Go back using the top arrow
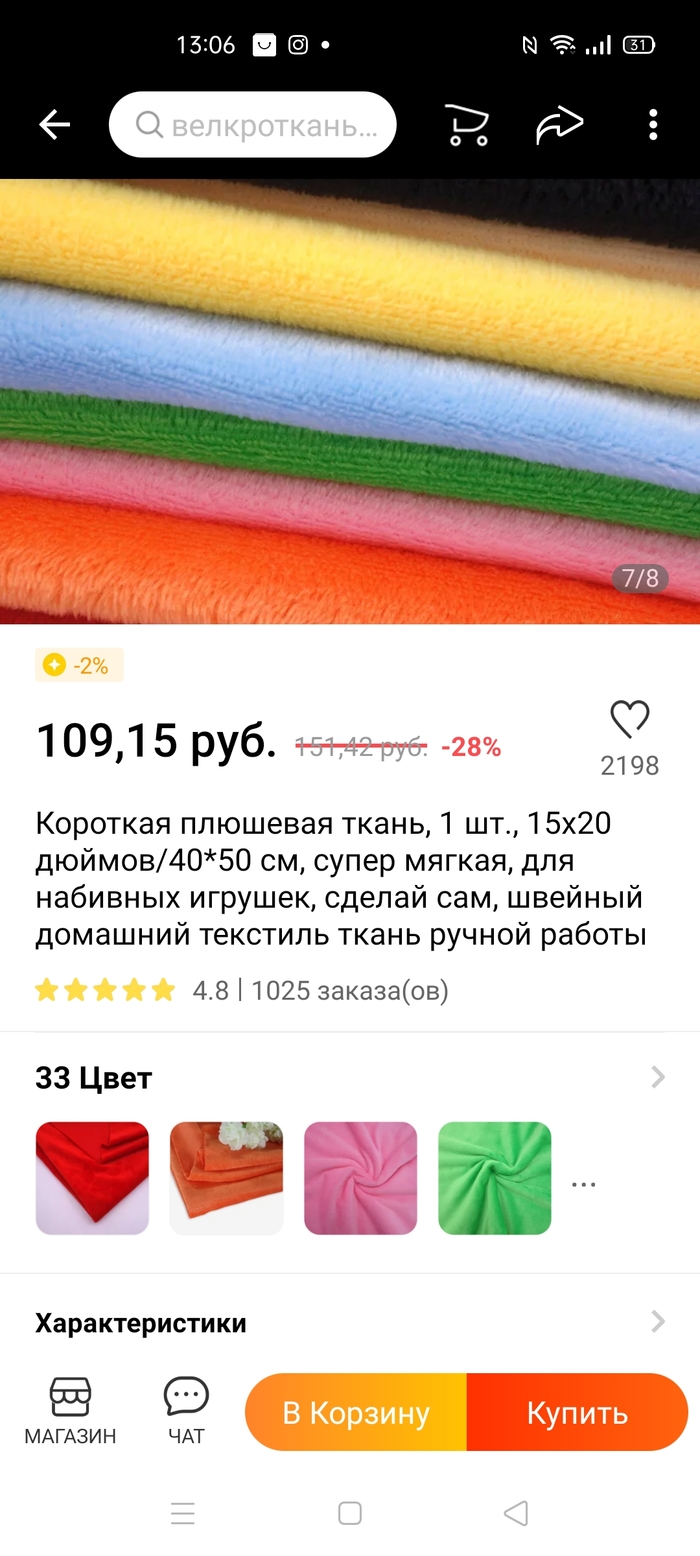 tap(54, 125)
